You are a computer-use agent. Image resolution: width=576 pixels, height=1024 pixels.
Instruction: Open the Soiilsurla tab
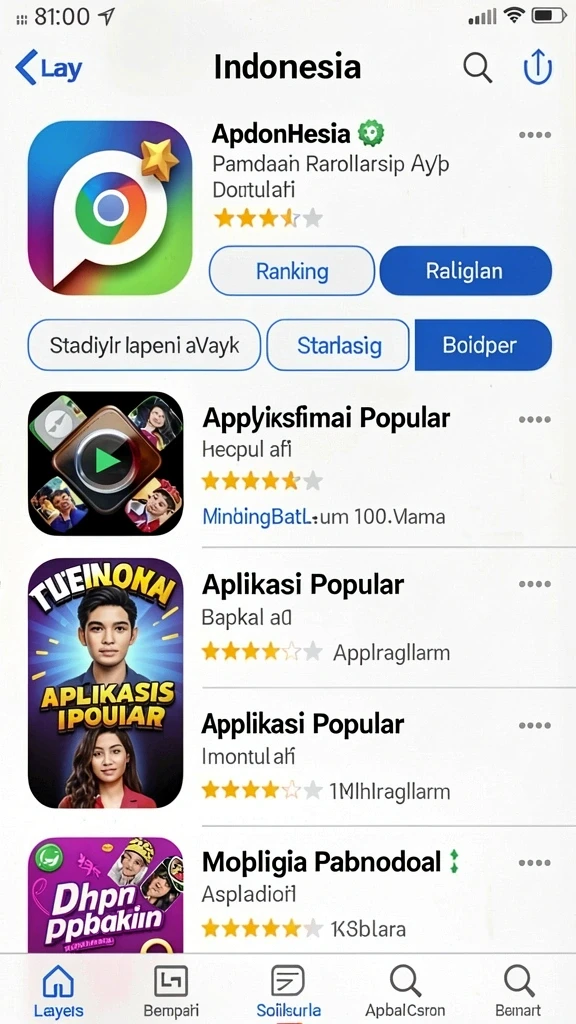click(x=288, y=990)
